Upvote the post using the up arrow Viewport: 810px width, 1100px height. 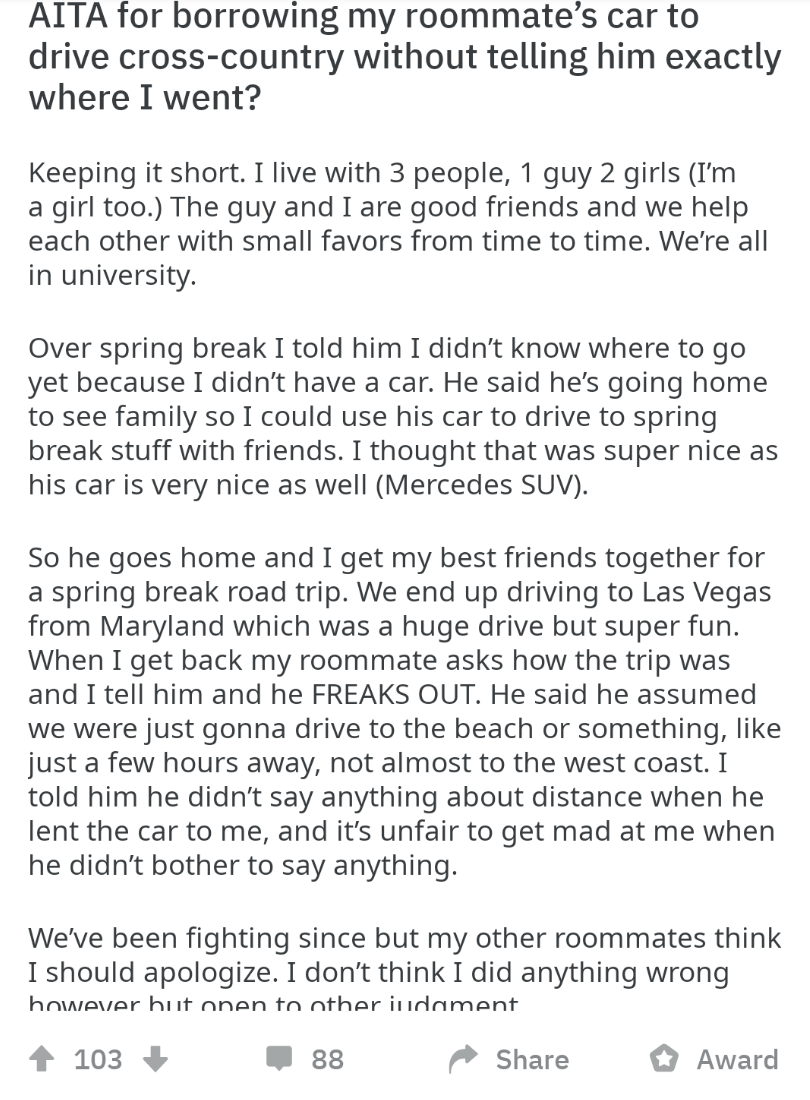(41, 1059)
